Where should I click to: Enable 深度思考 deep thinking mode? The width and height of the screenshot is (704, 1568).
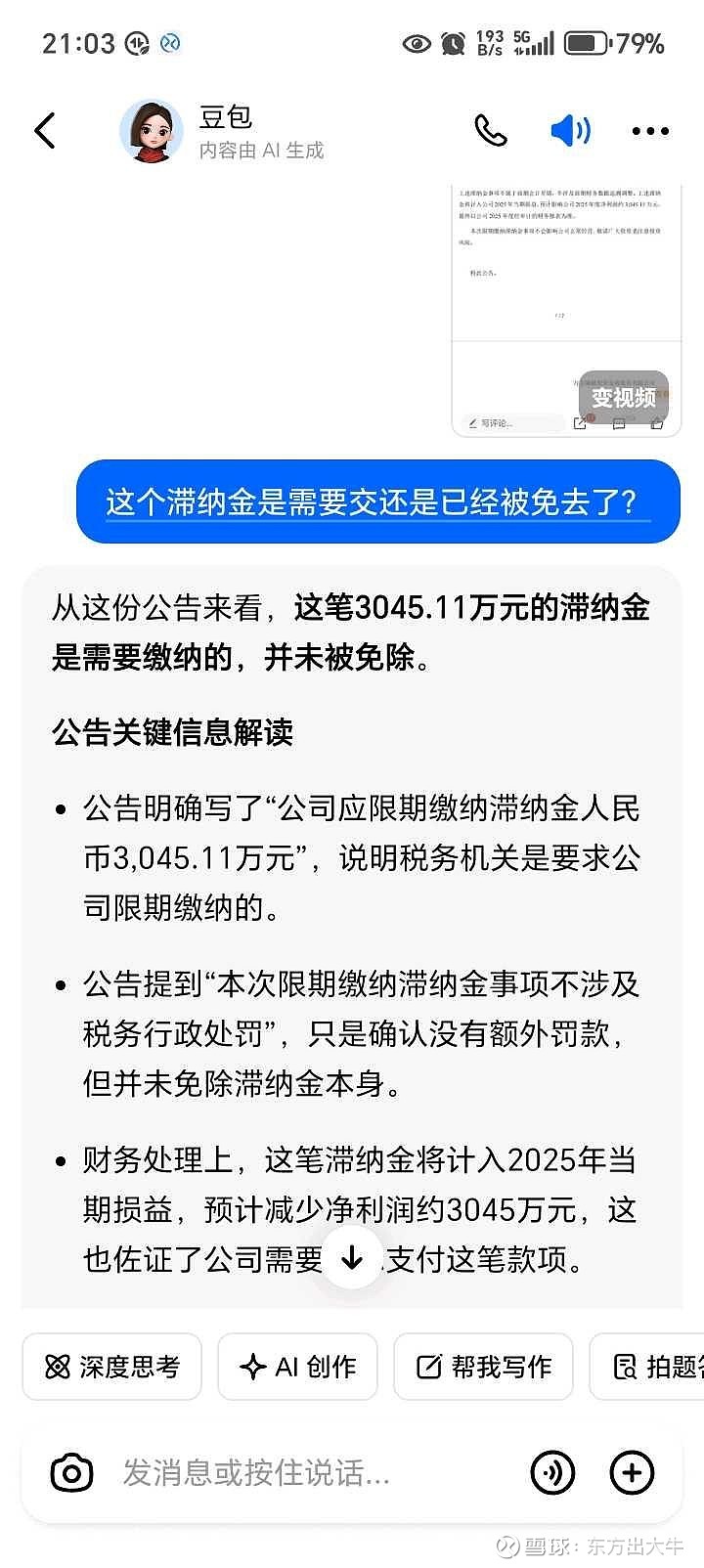tap(111, 1367)
